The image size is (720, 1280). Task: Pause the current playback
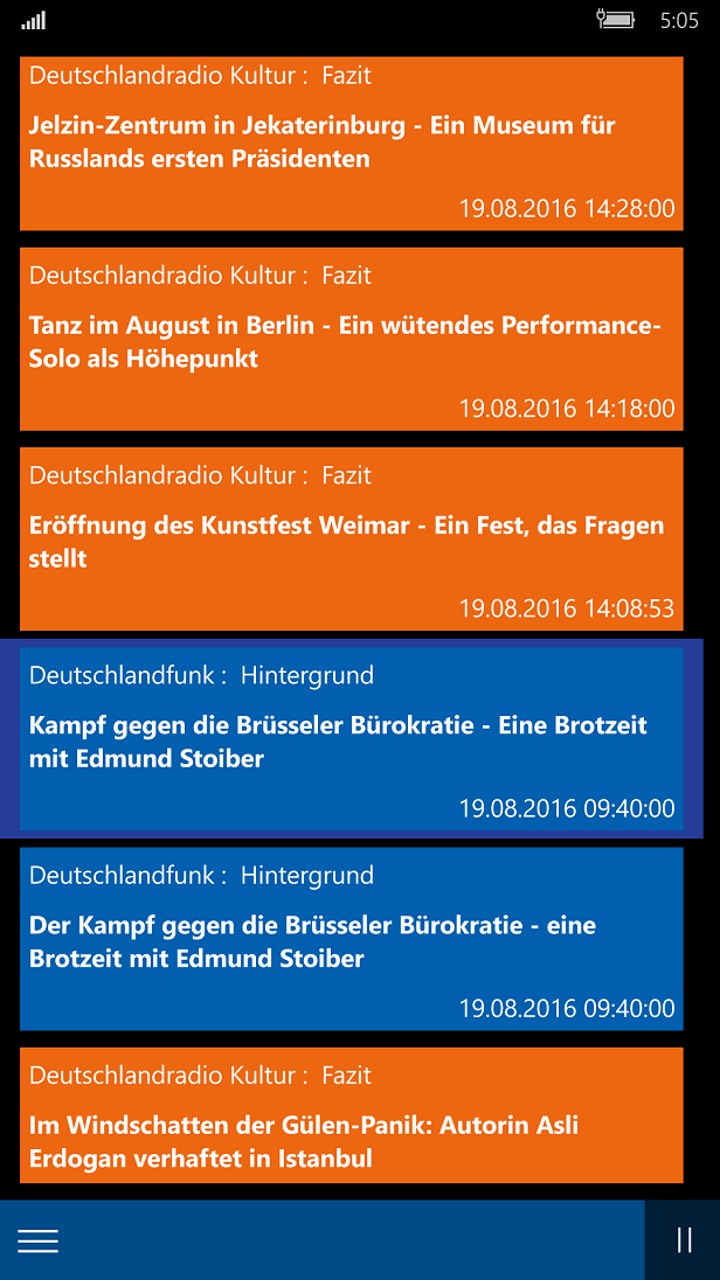[x=684, y=1240]
